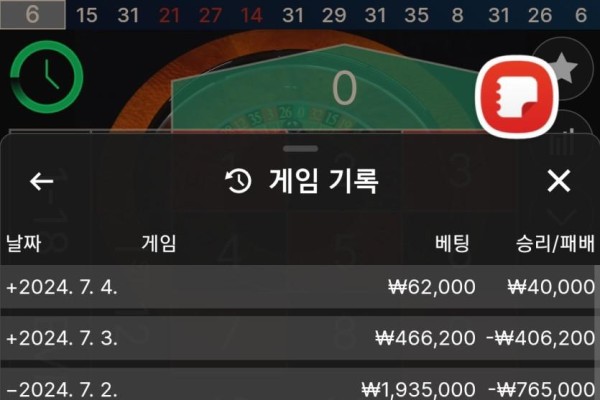Tap the star favorites icon
600x400 pixels.
click(564, 68)
